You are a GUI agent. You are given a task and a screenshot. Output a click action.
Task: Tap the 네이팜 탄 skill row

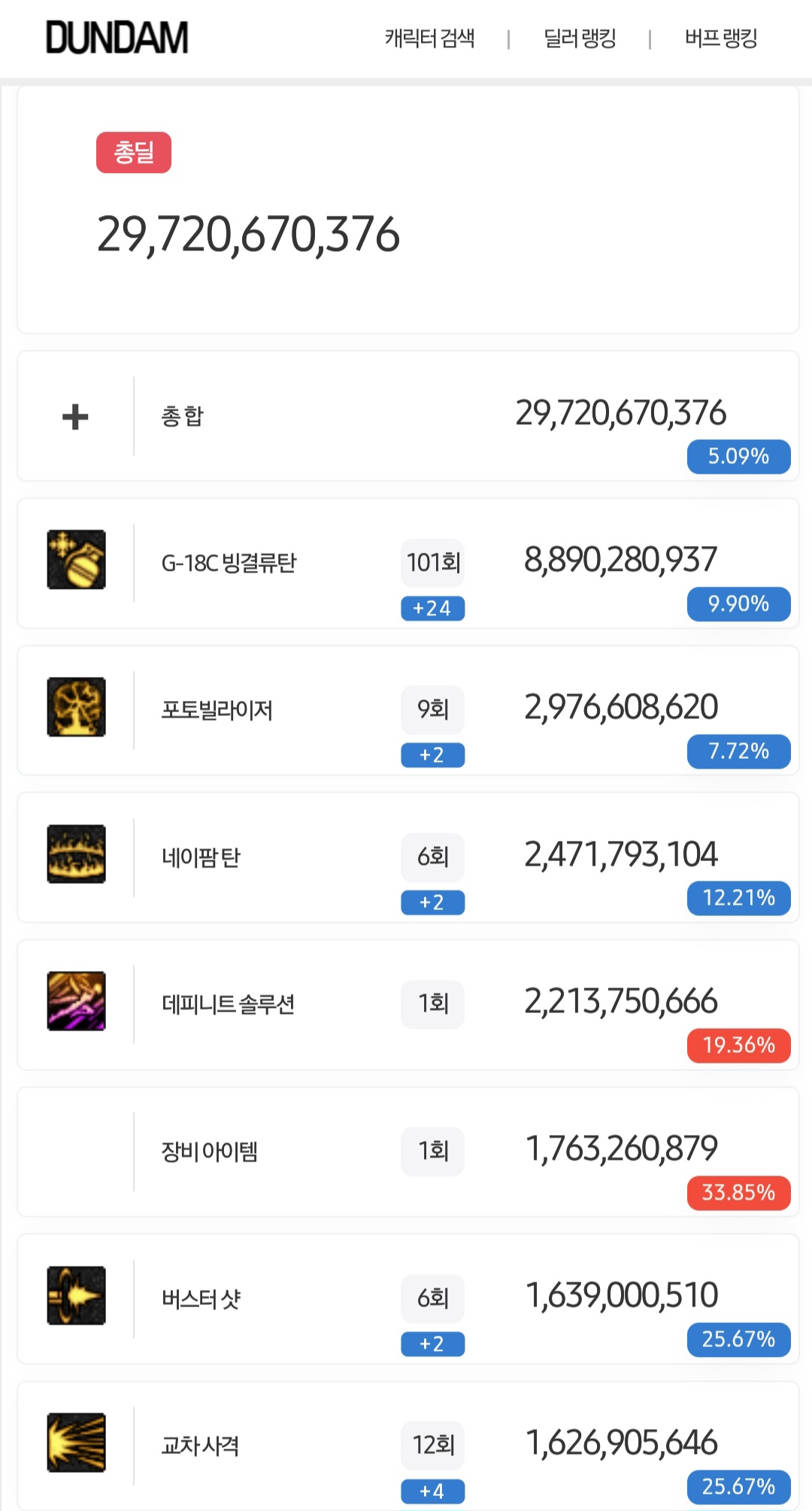(408, 857)
